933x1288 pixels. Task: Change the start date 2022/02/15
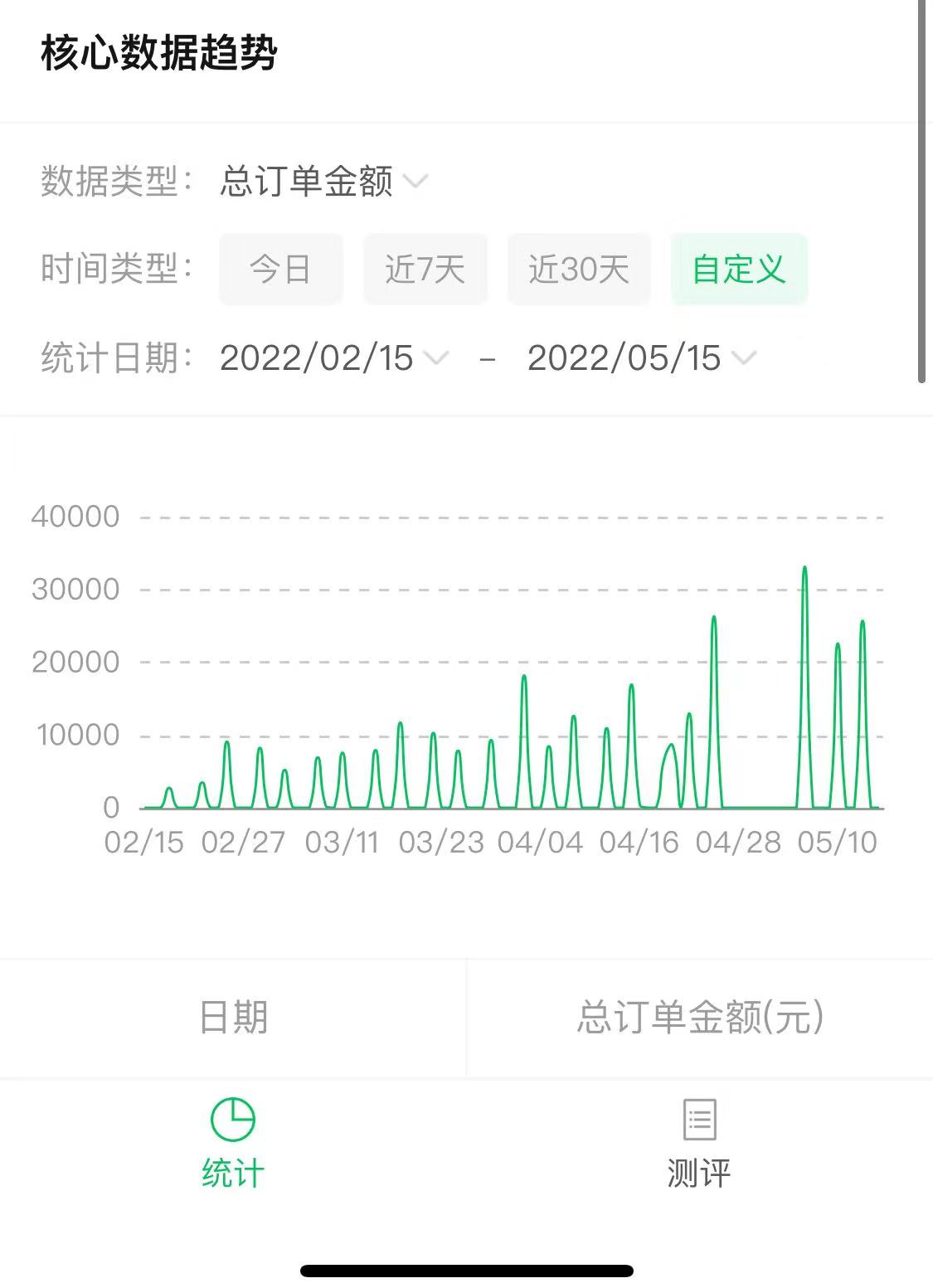tap(333, 358)
